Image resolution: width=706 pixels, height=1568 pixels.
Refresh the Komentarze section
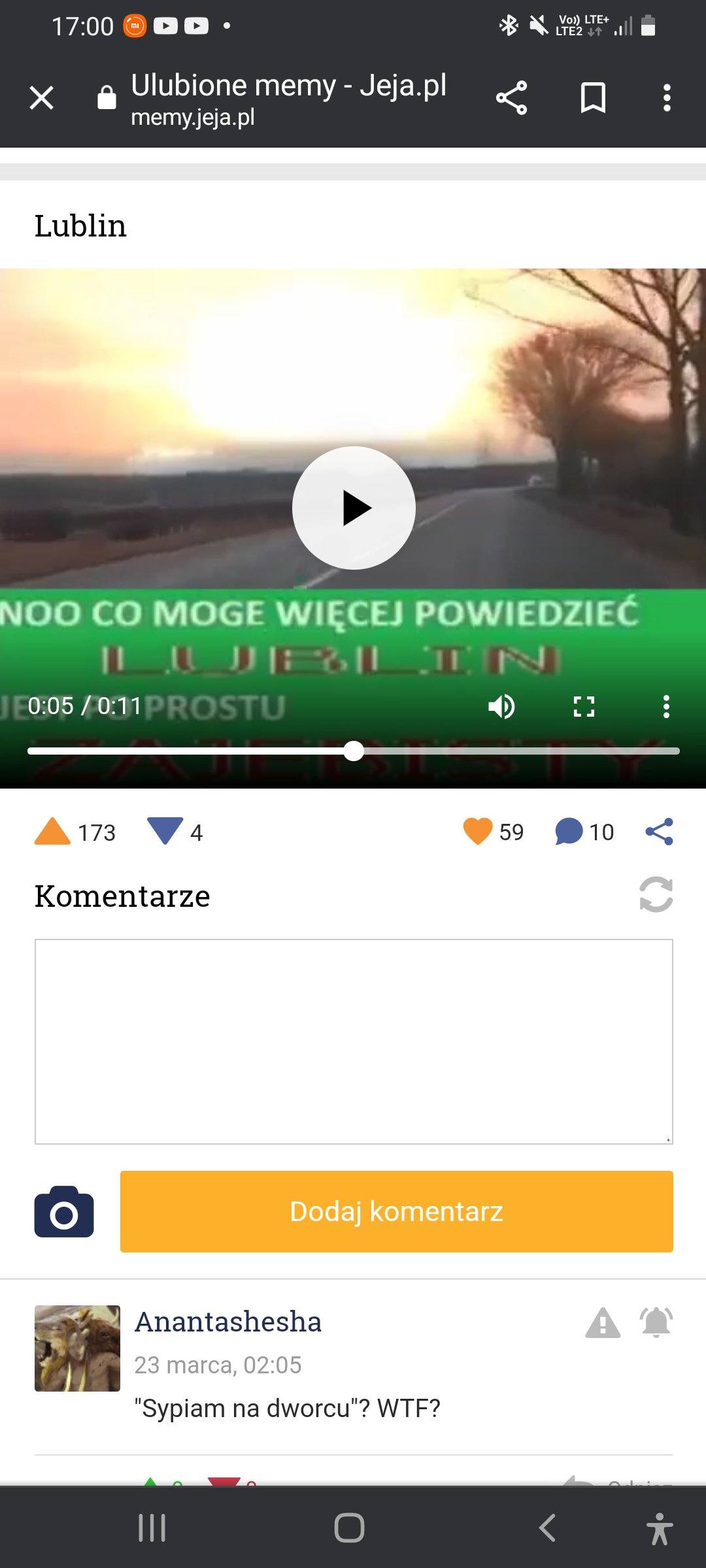click(x=656, y=894)
